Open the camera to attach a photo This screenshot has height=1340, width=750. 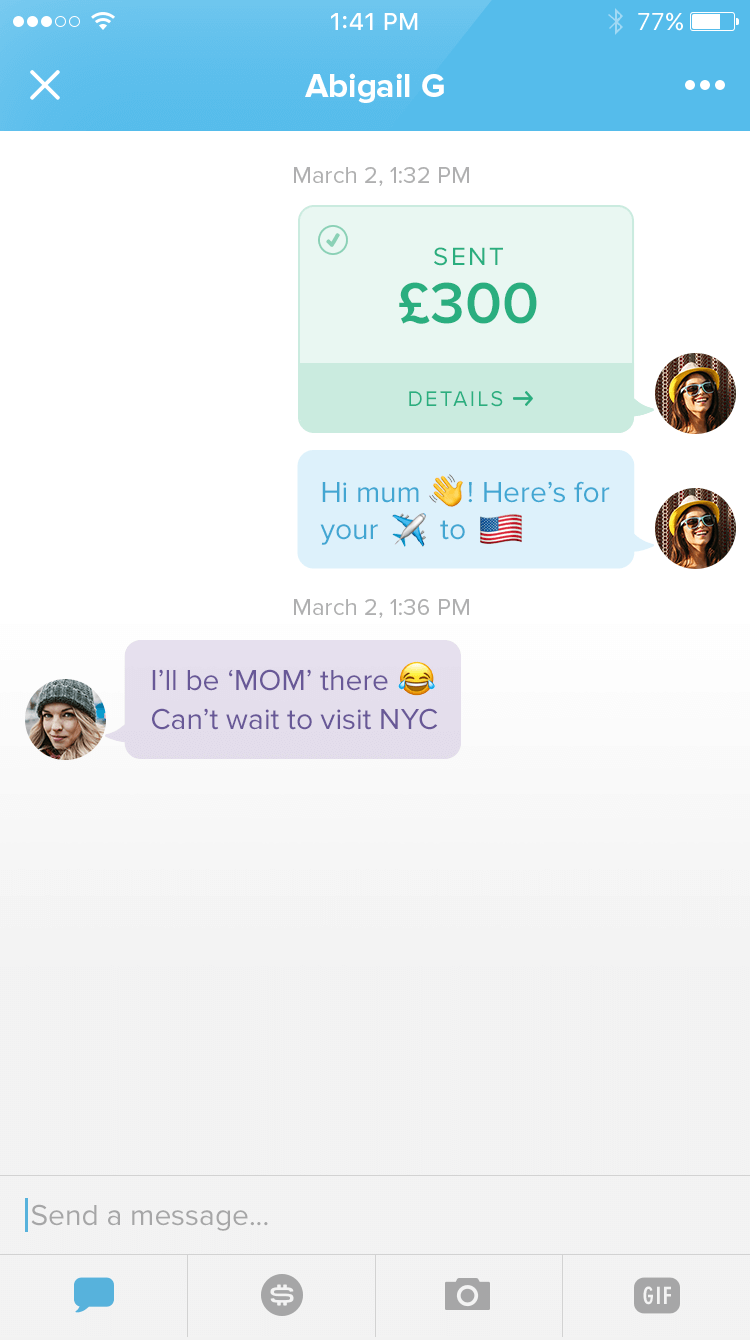(x=468, y=1294)
